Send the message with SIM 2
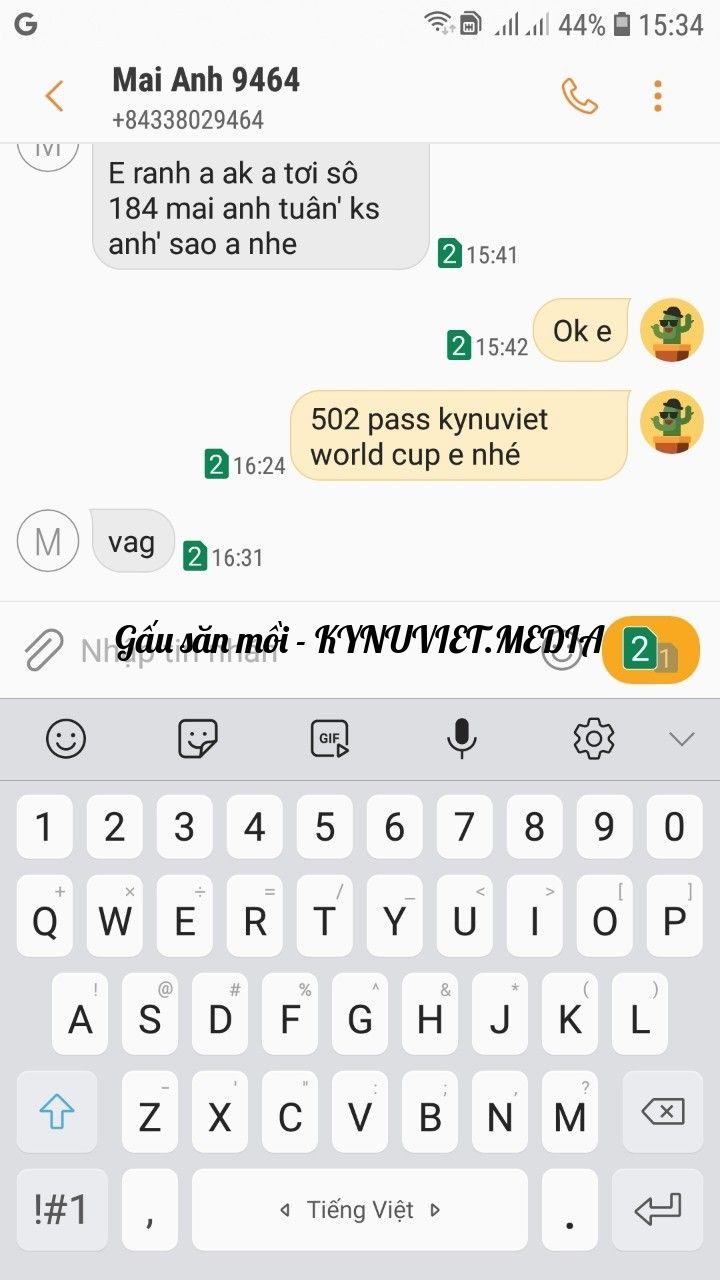The height and width of the screenshot is (1280, 720). (651, 651)
